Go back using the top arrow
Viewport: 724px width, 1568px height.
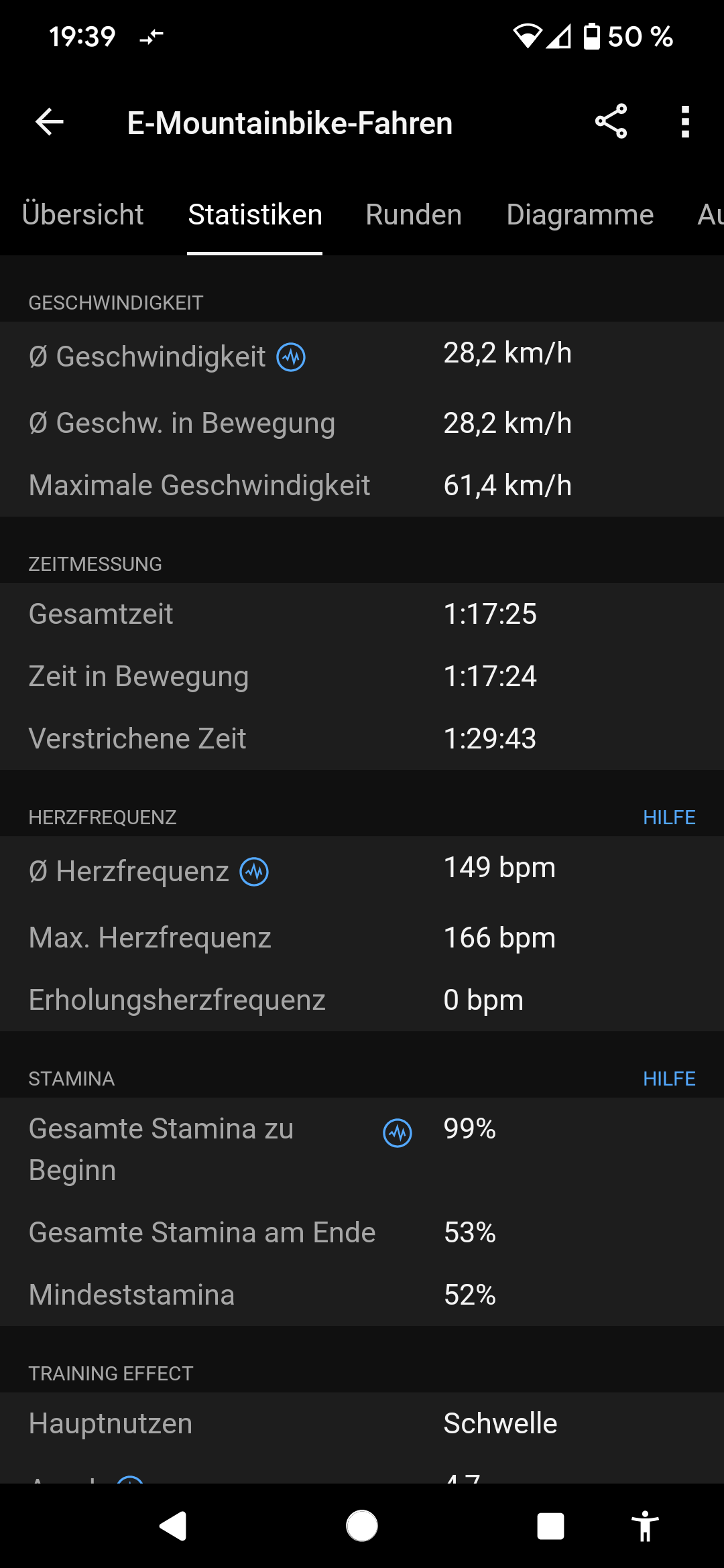click(x=50, y=122)
